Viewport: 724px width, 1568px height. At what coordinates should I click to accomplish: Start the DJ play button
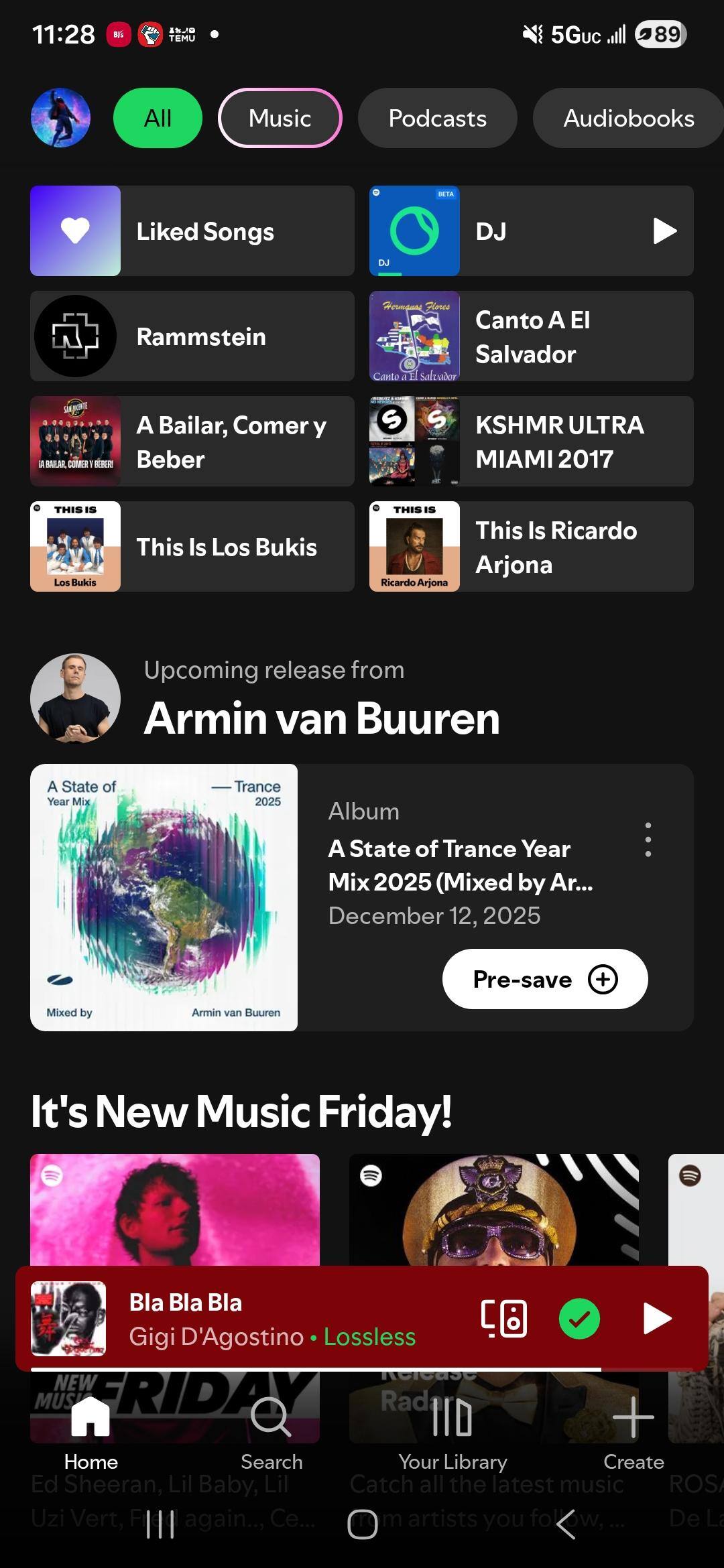coord(664,231)
